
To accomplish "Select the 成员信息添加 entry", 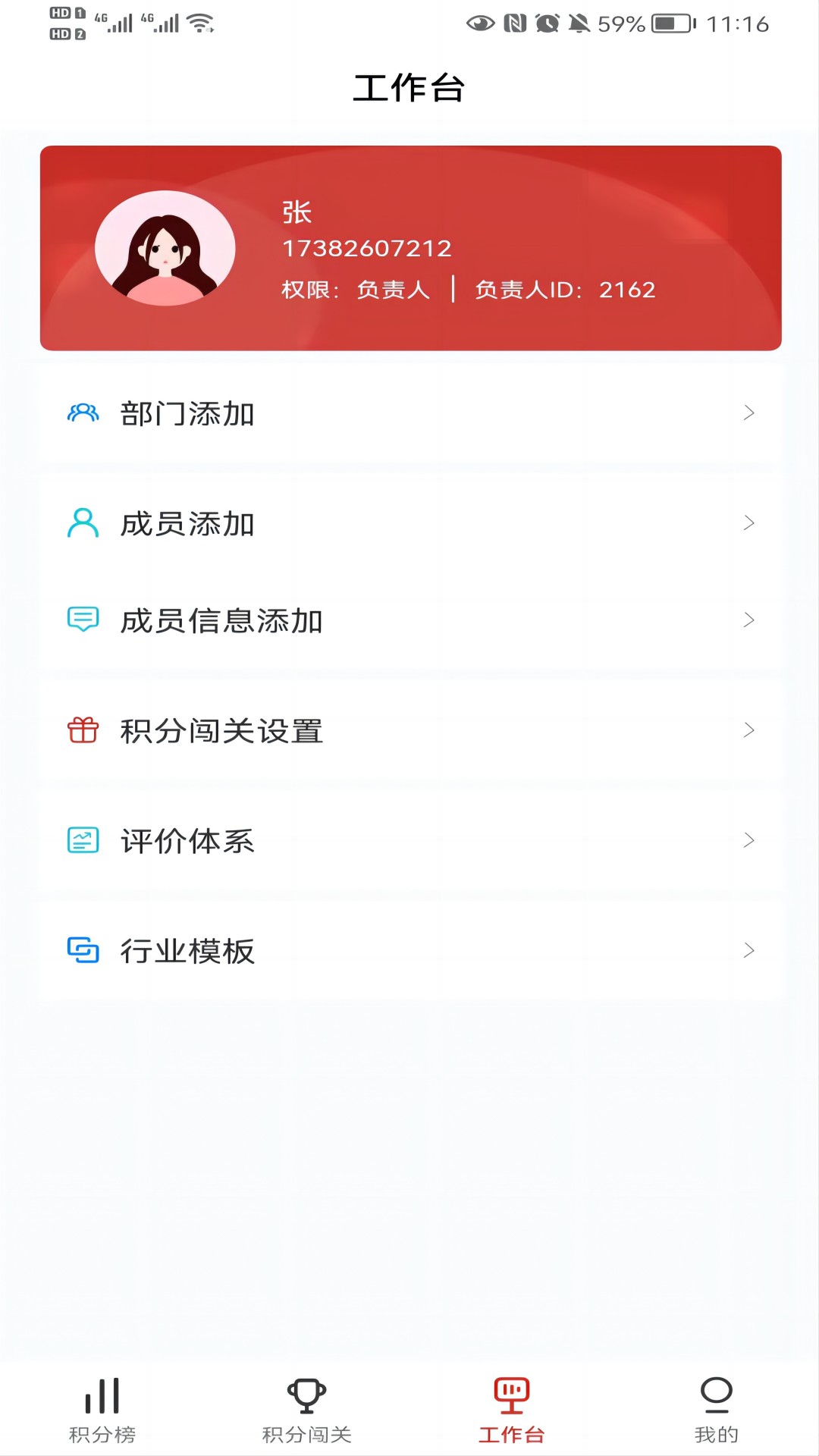I will (410, 620).
